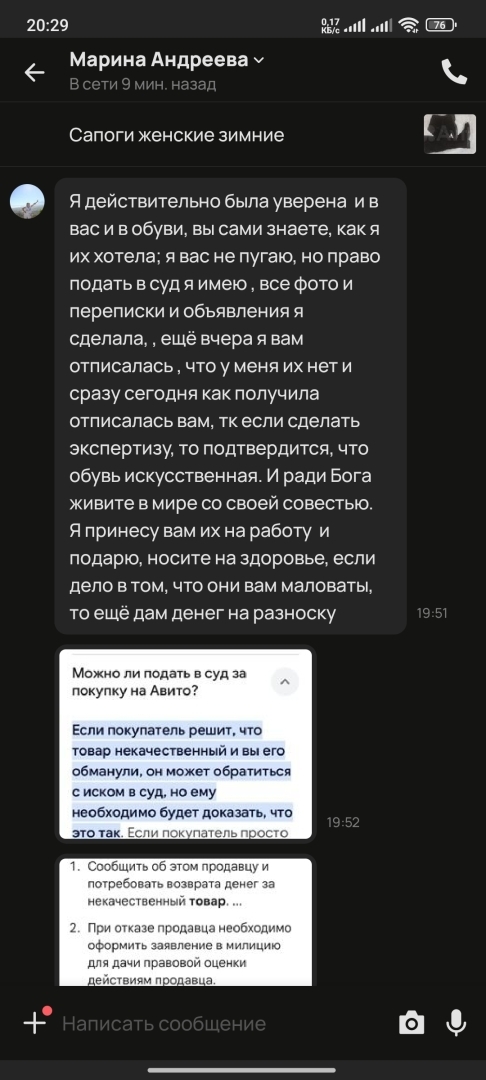Go back using the arrow icon
The image size is (486, 1080).
(34, 72)
